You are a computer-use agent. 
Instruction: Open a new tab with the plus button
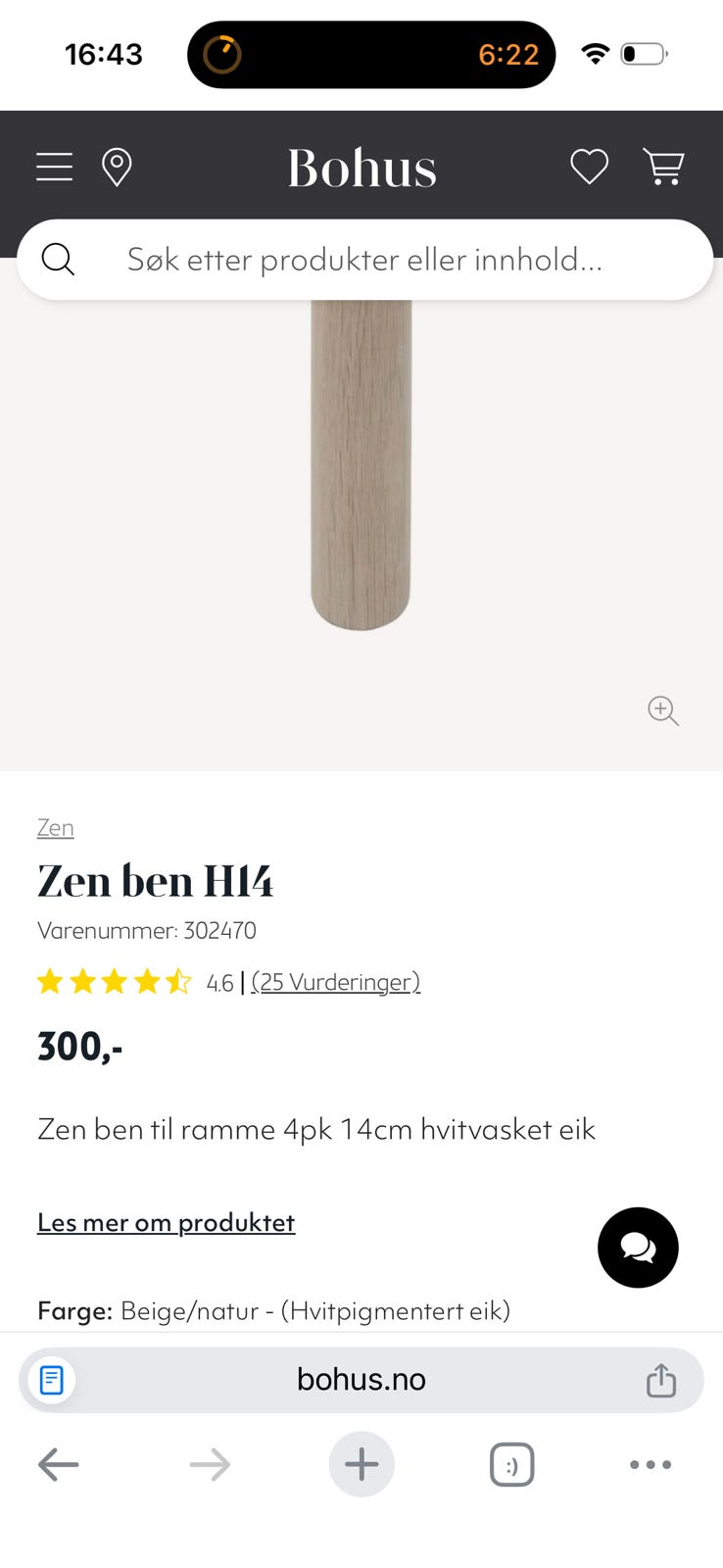pyautogui.click(x=361, y=1464)
